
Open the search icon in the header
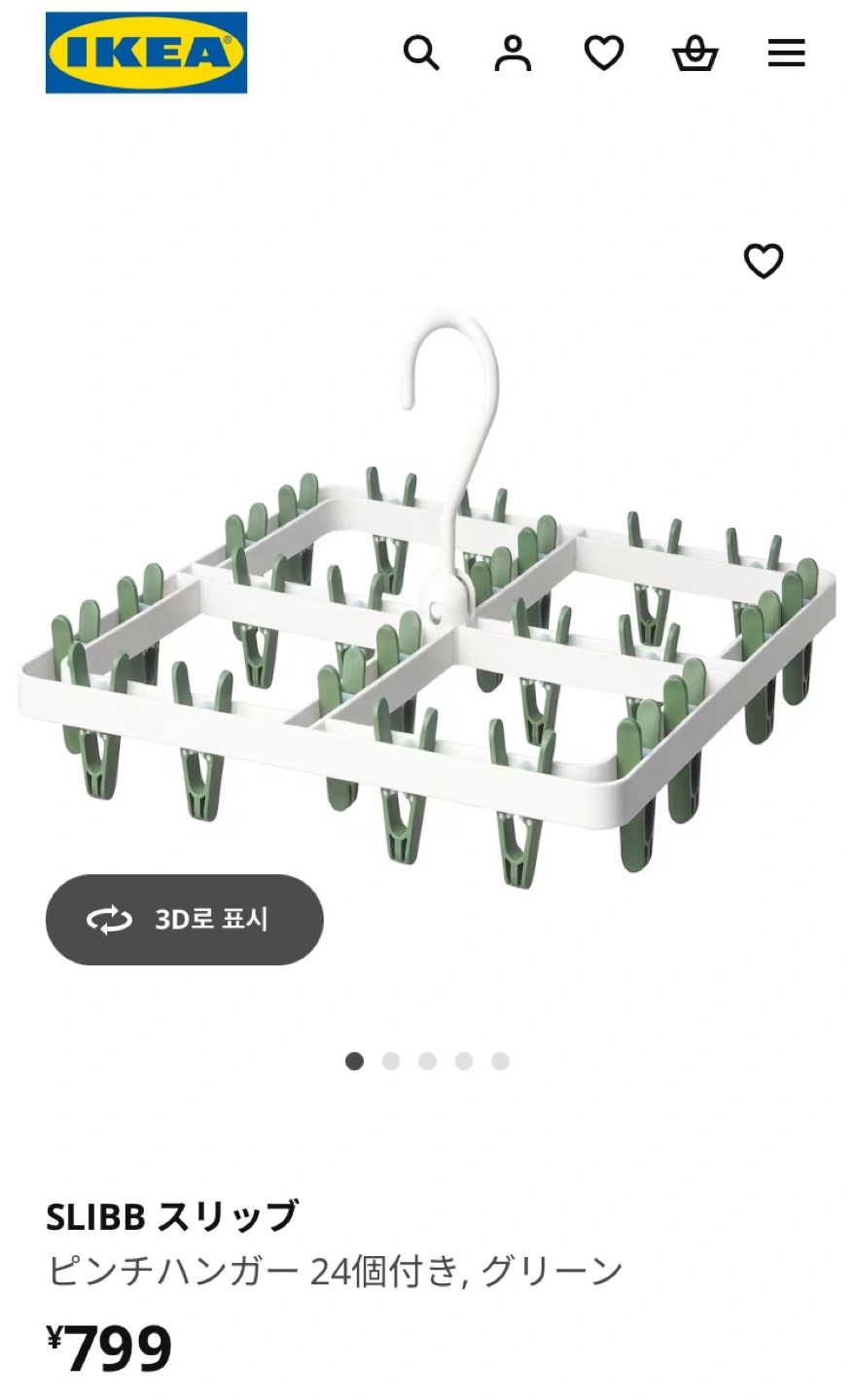coord(421,52)
